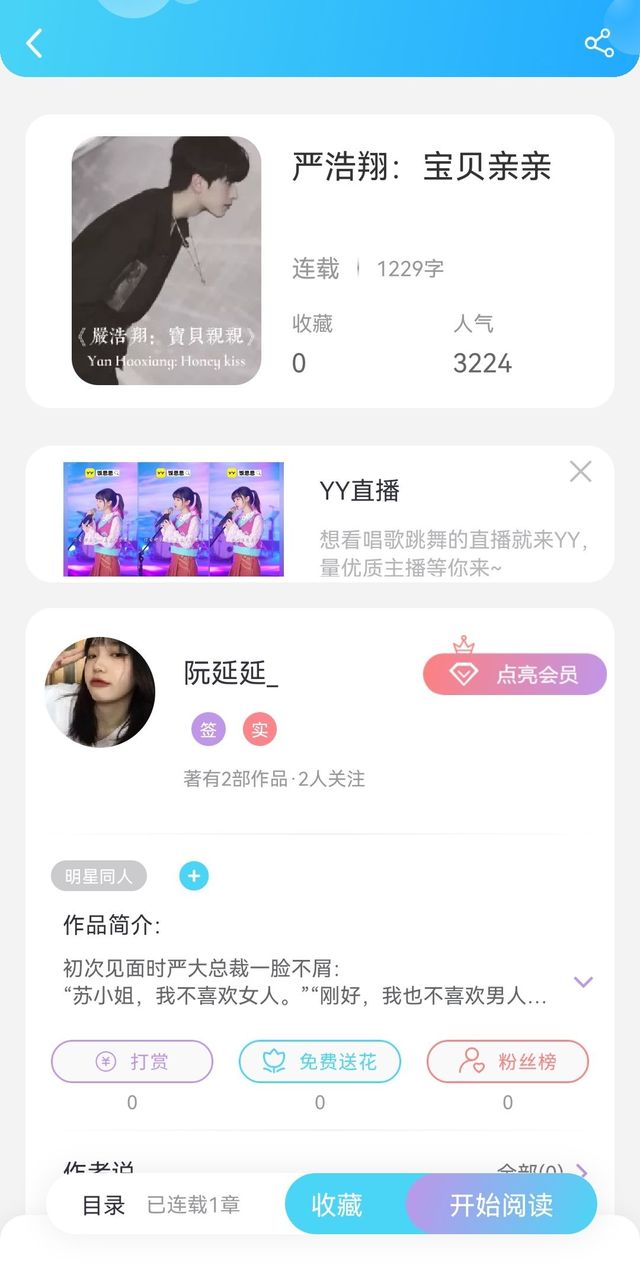Tap the 点亮会员 membership button
640x1265 pixels.
[x=515, y=674]
